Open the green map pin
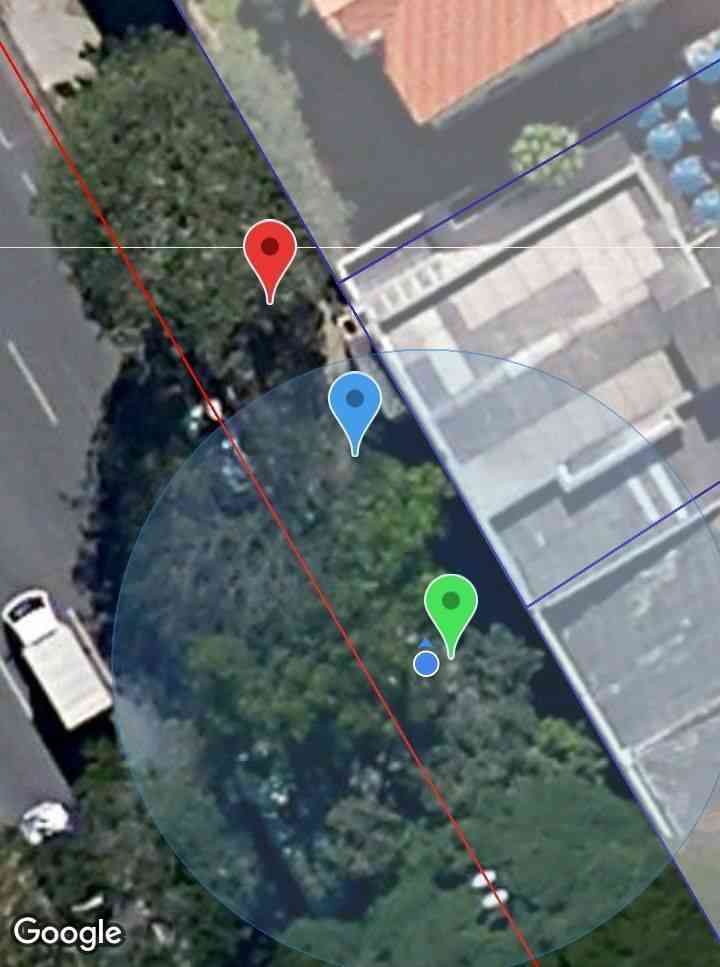 [x=450, y=605]
